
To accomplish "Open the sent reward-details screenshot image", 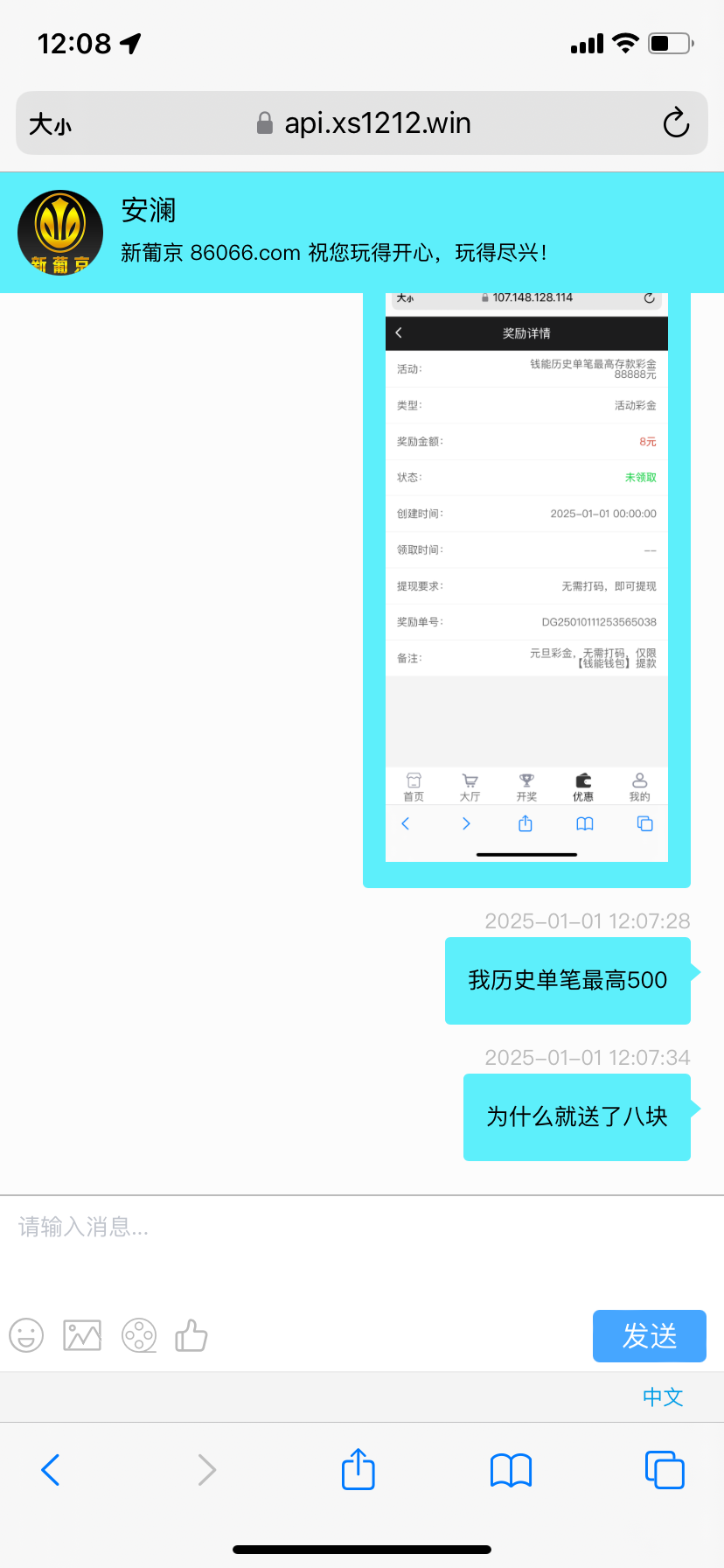I will coord(526,577).
